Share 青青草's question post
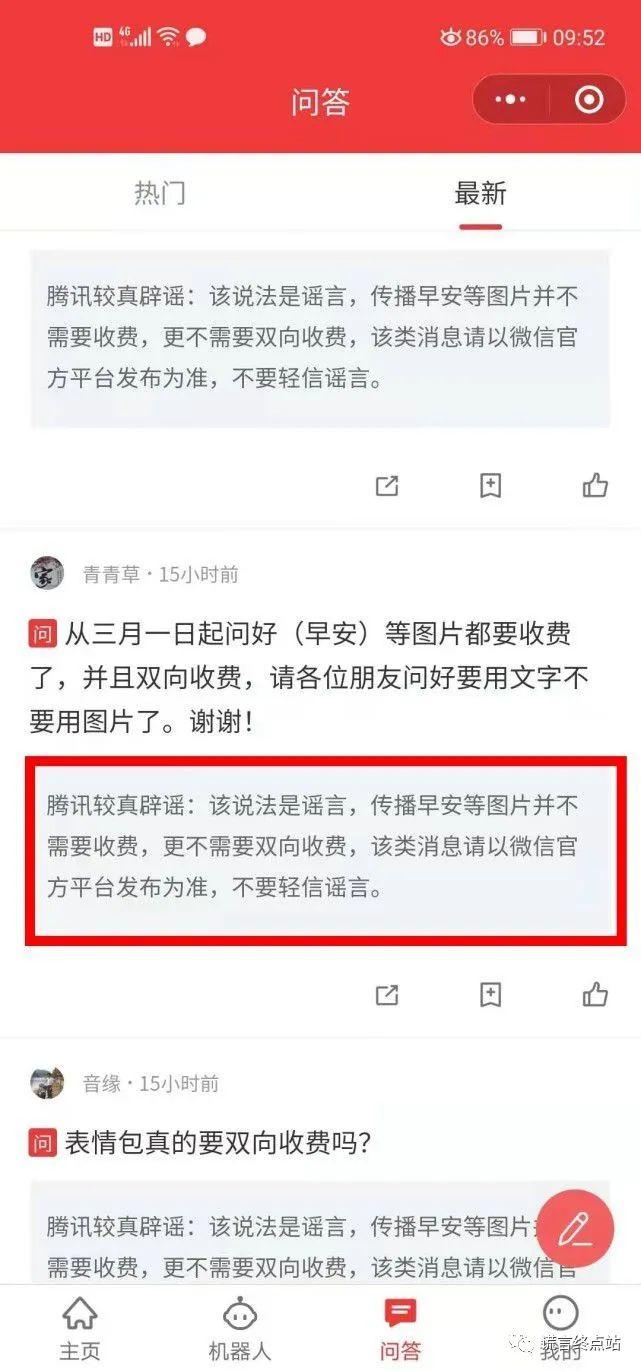The image size is (641, 1371). (x=387, y=995)
